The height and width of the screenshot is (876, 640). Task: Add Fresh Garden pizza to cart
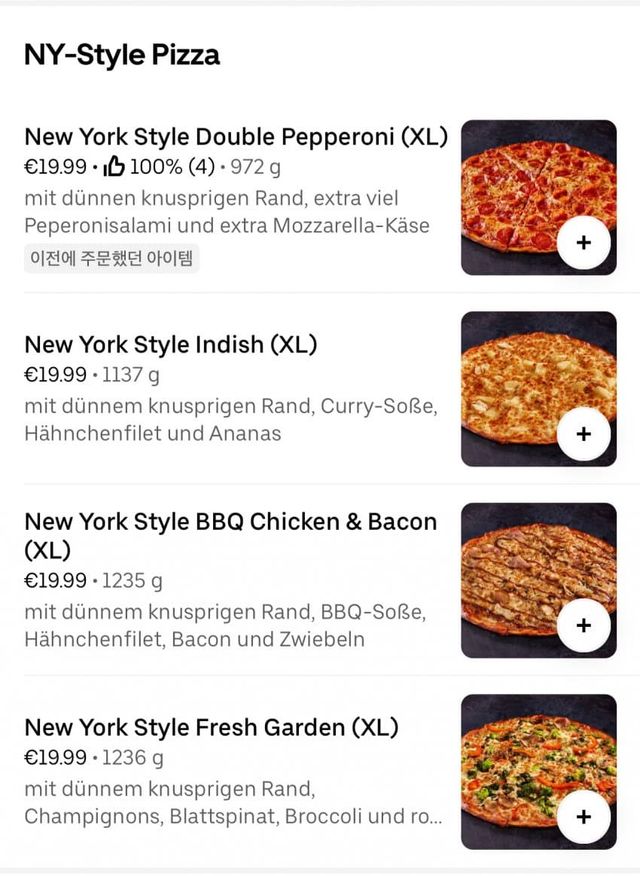click(584, 816)
